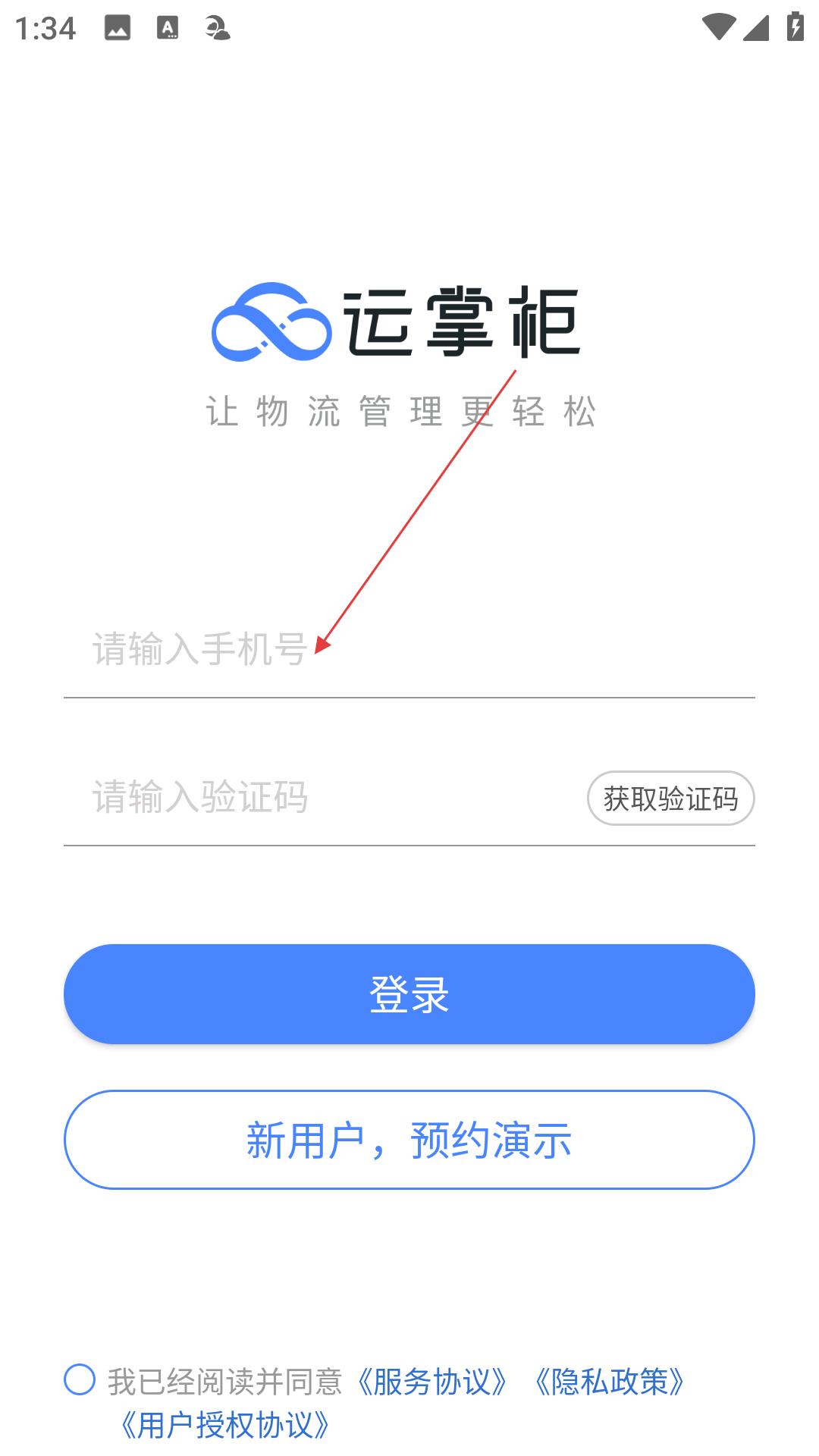This screenshot has height=1456, width=819.
Task: Tap the screenshot notification icon in status bar
Action: click(118, 29)
